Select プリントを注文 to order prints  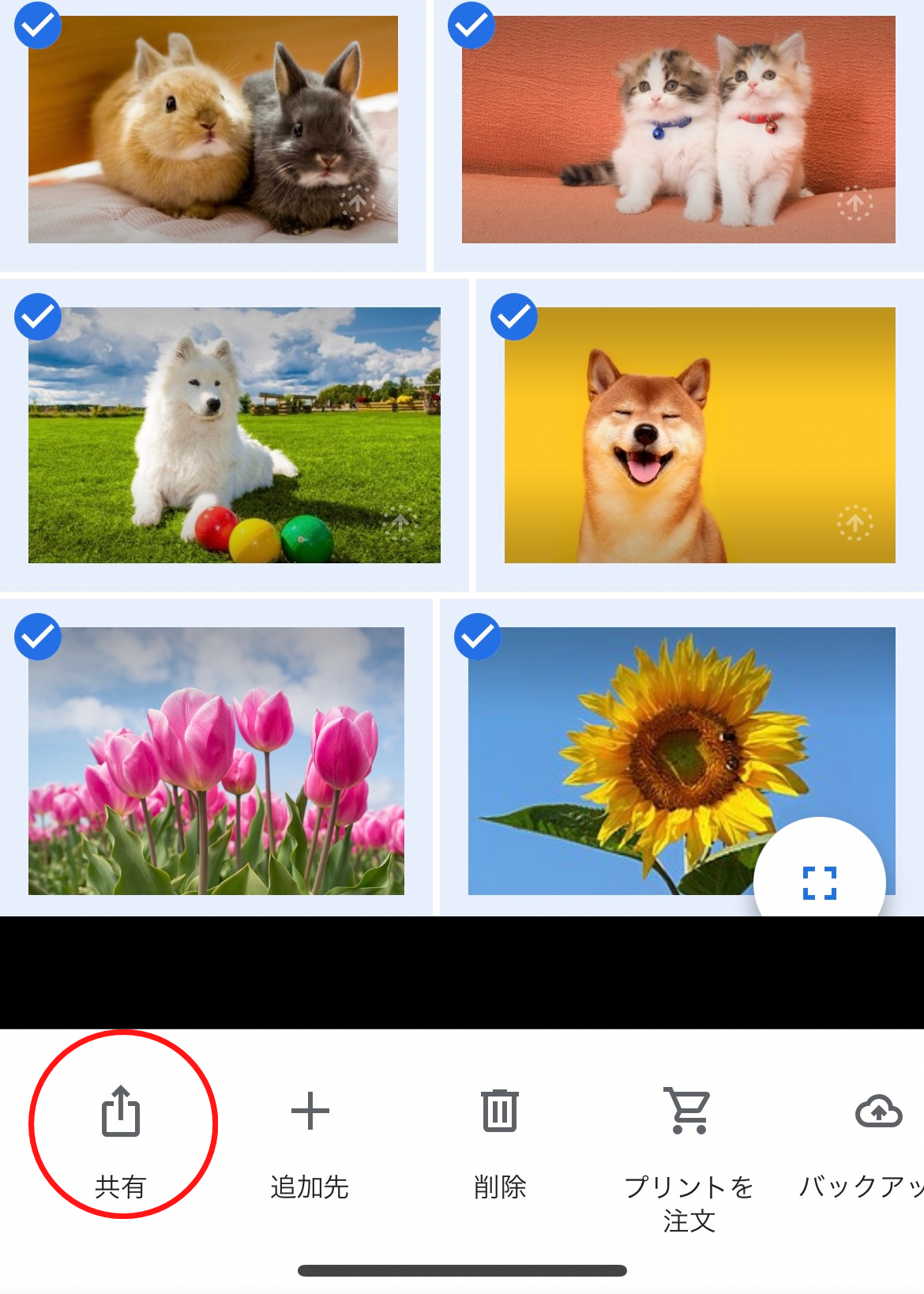[x=689, y=1138]
